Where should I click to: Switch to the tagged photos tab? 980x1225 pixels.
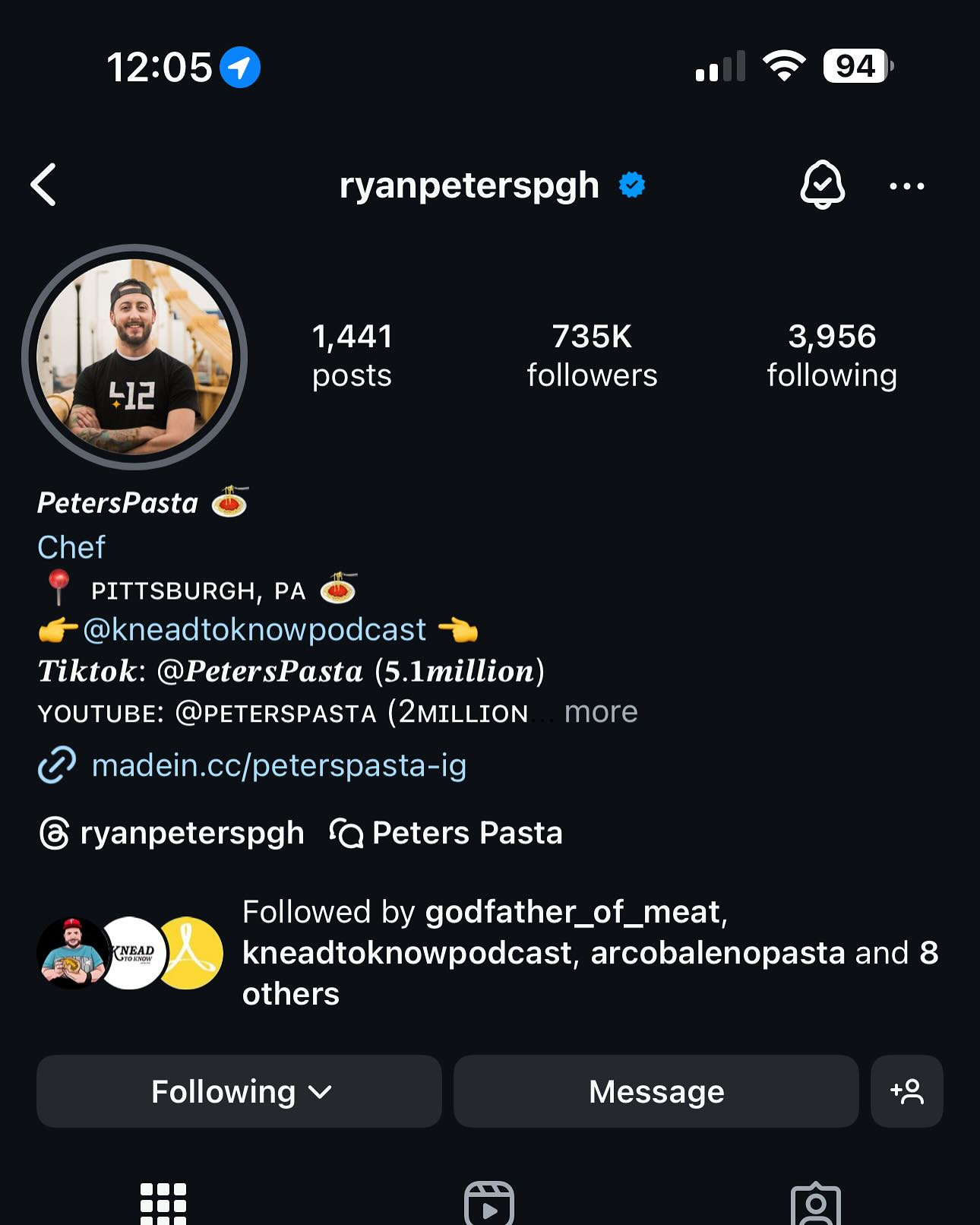[x=815, y=1204]
